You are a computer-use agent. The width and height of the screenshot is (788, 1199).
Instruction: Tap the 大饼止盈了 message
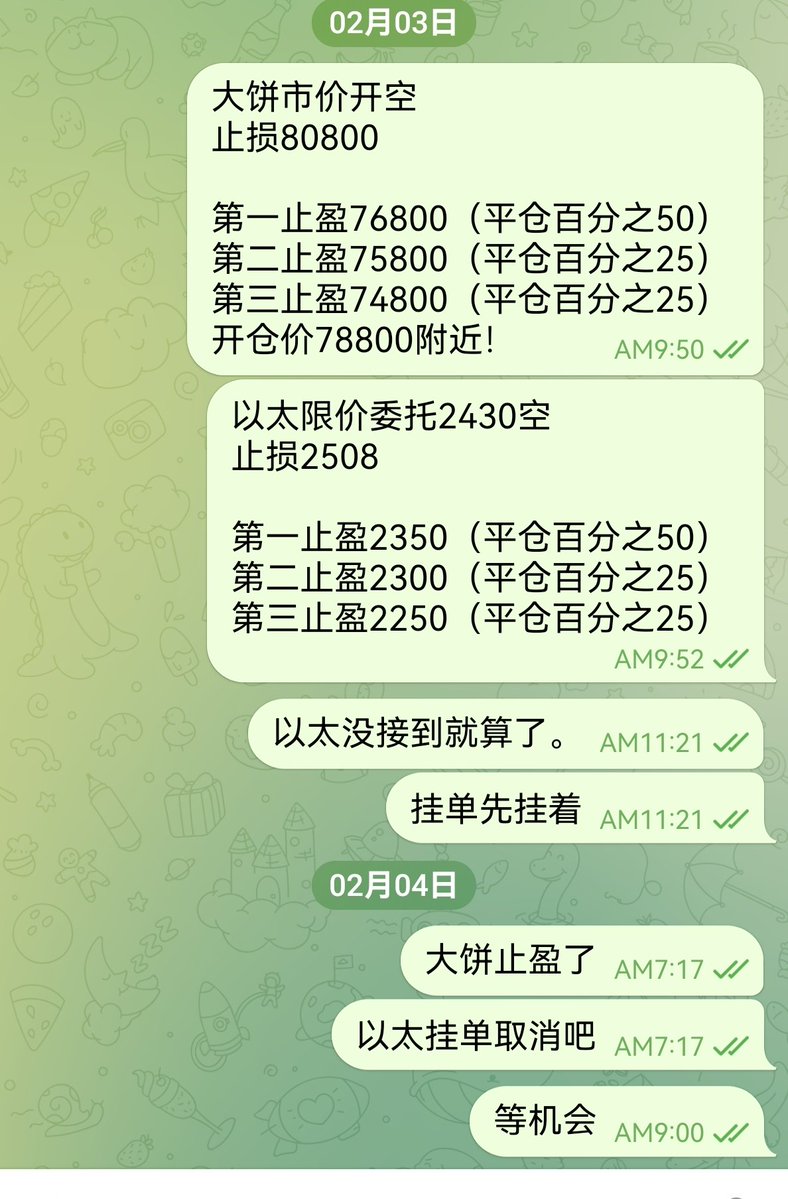(x=581, y=961)
